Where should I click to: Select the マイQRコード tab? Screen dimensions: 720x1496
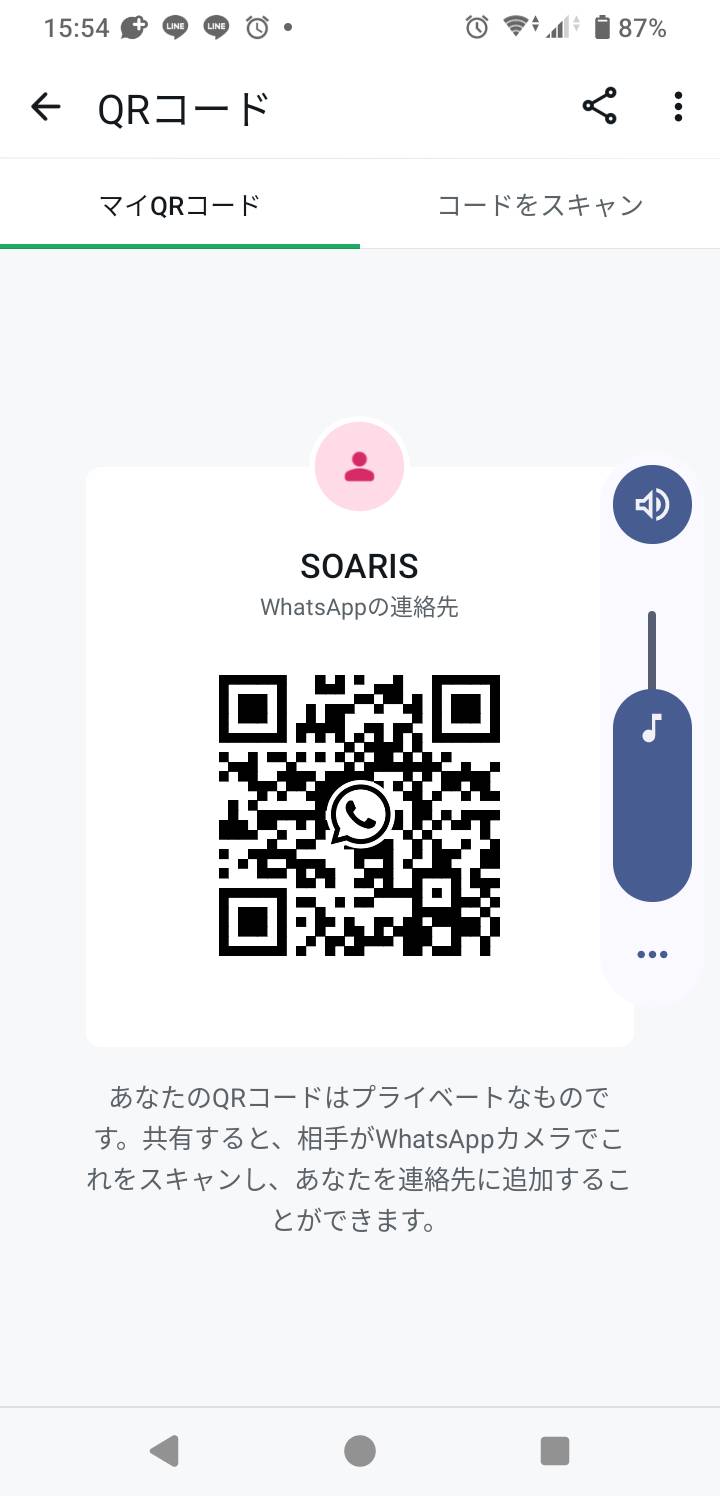click(180, 205)
